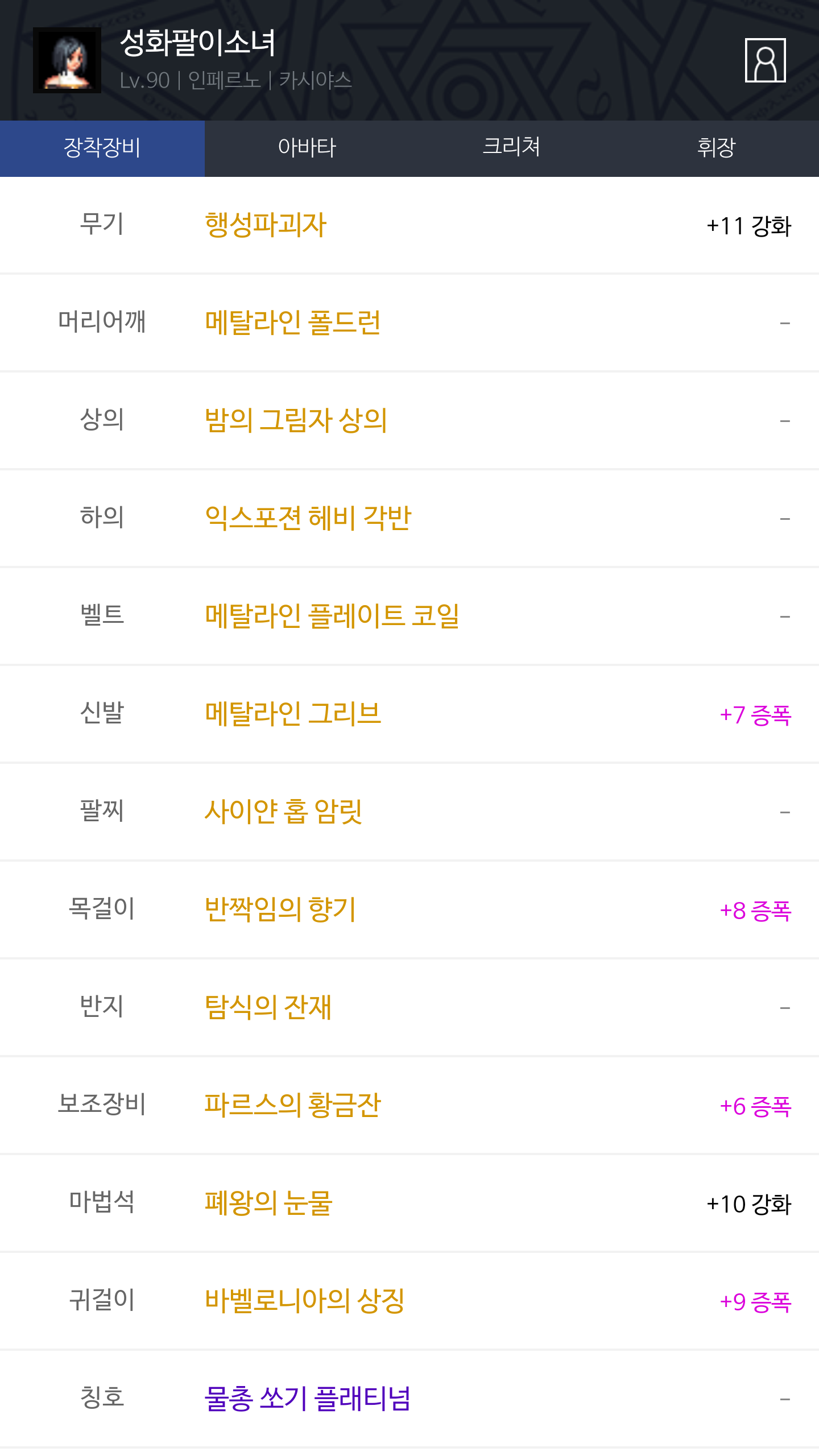
Task: Open 메탈라인 플레이트 코일 belt
Action: 332,617
